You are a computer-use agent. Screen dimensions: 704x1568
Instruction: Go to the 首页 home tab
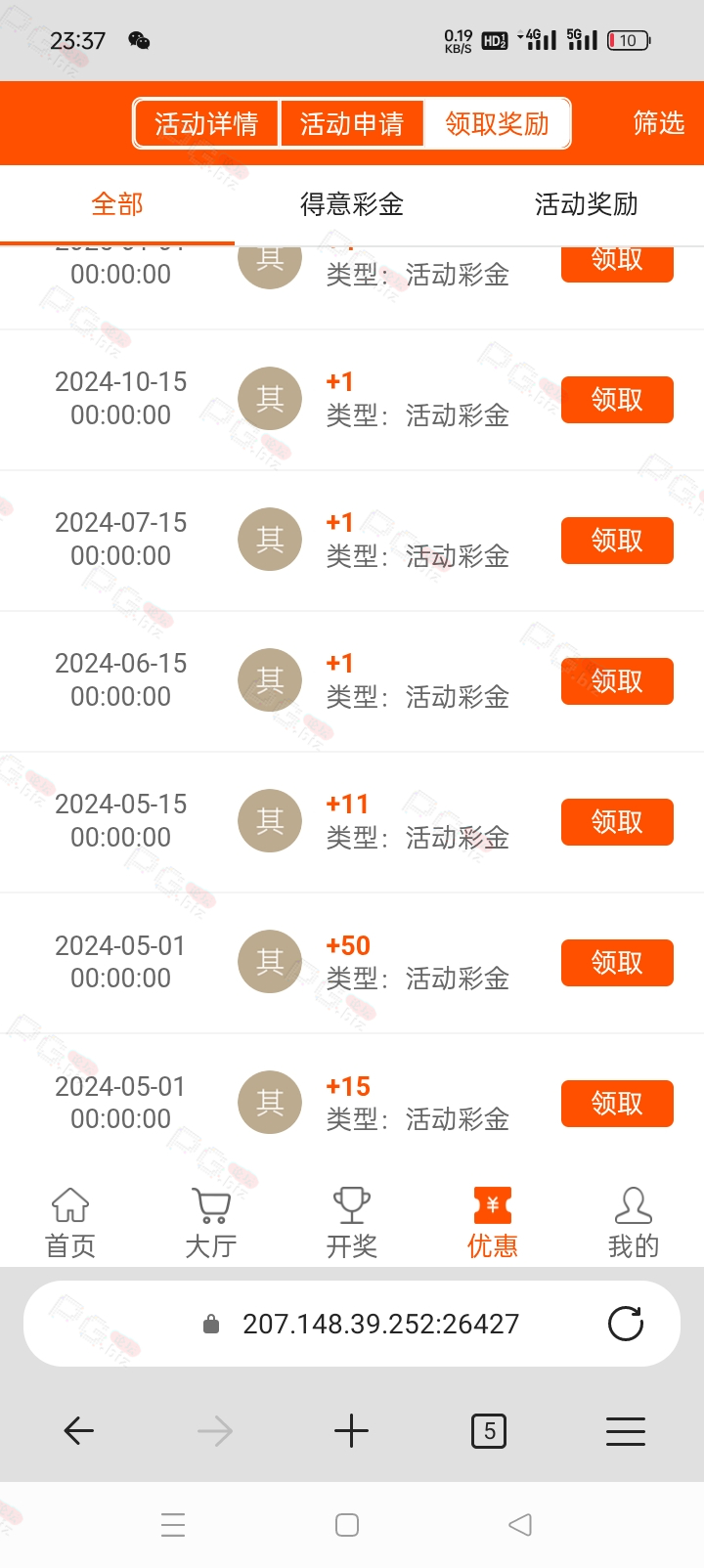click(70, 1223)
